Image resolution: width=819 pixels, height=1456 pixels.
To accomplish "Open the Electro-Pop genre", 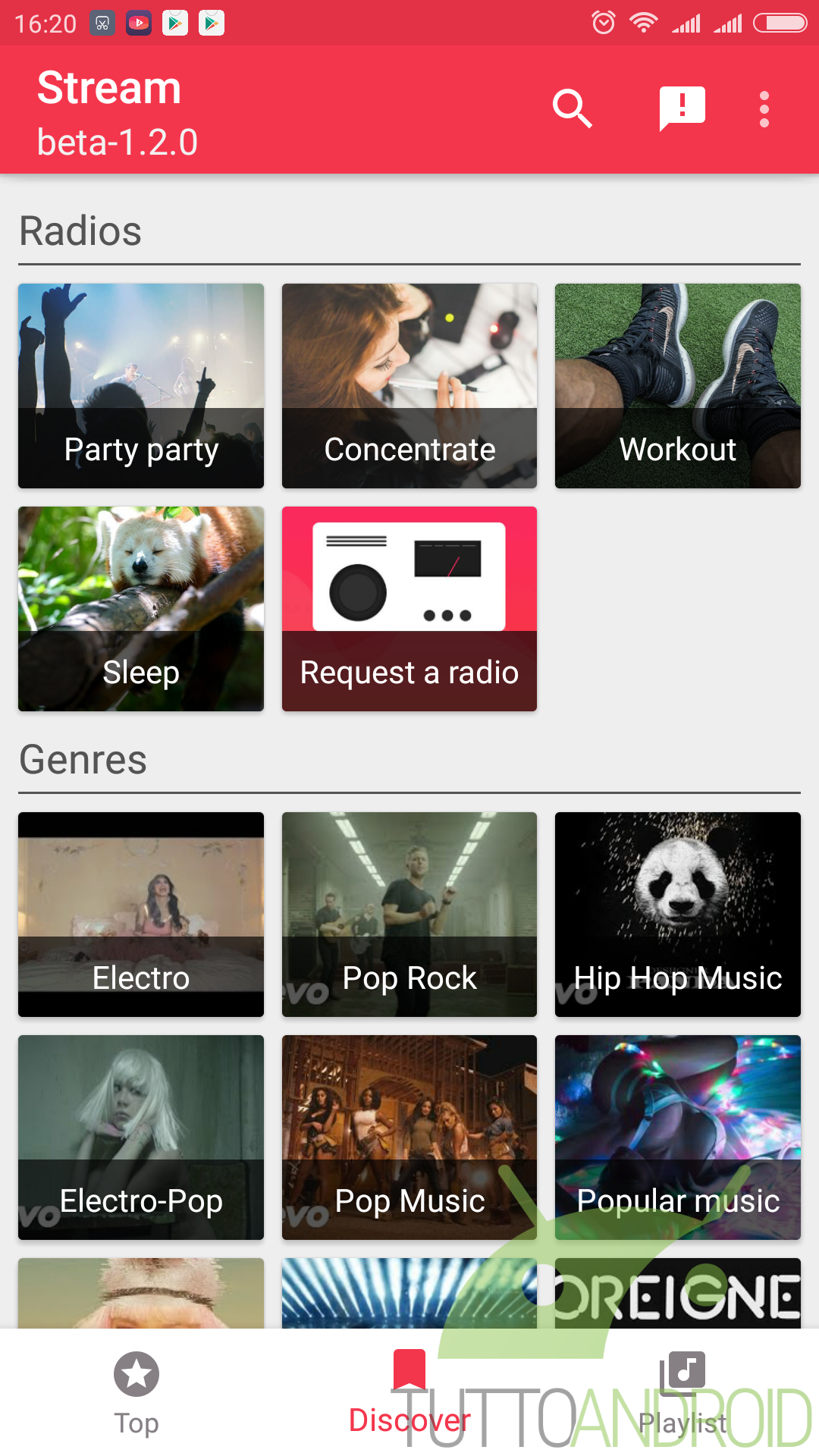I will pyautogui.click(x=141, y=1137).
